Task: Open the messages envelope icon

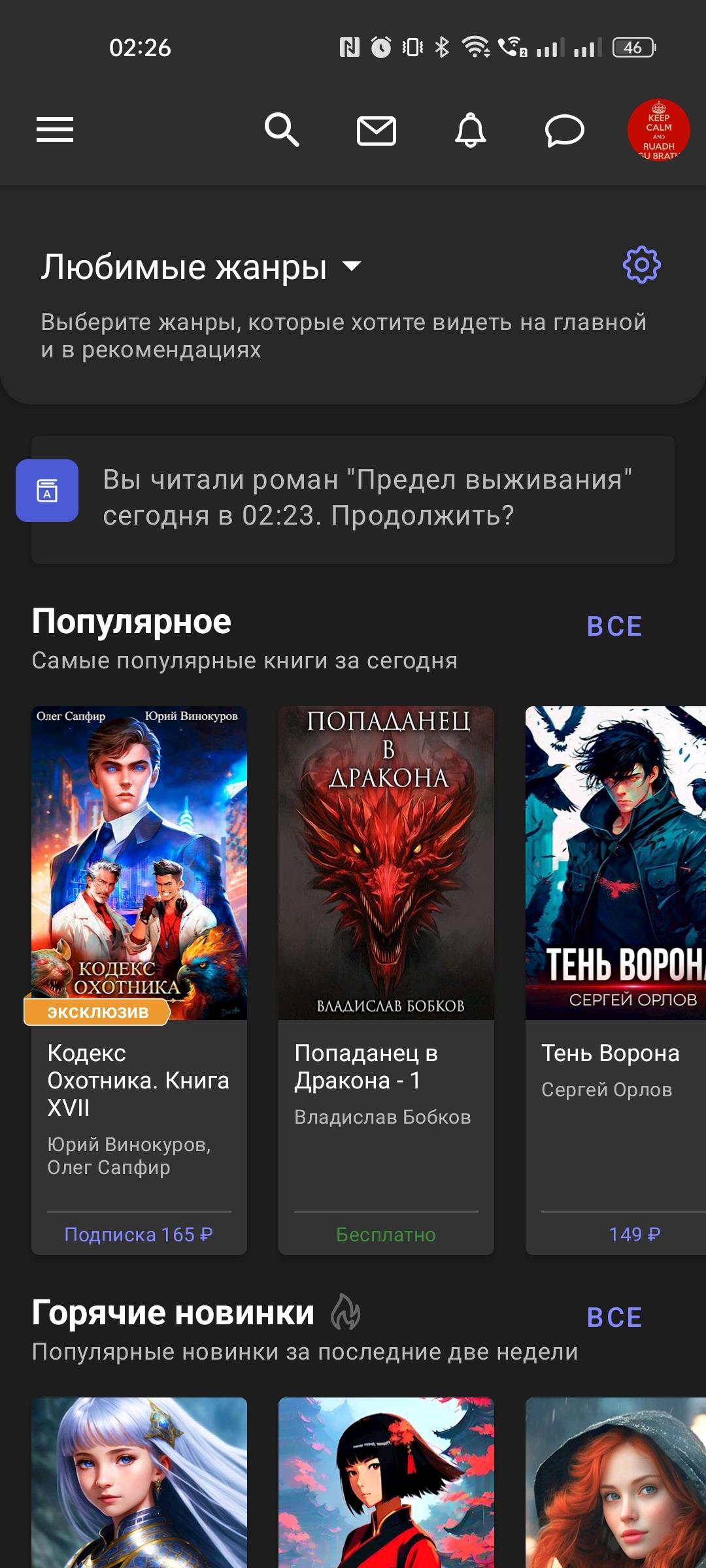Action: pos(376,130)
